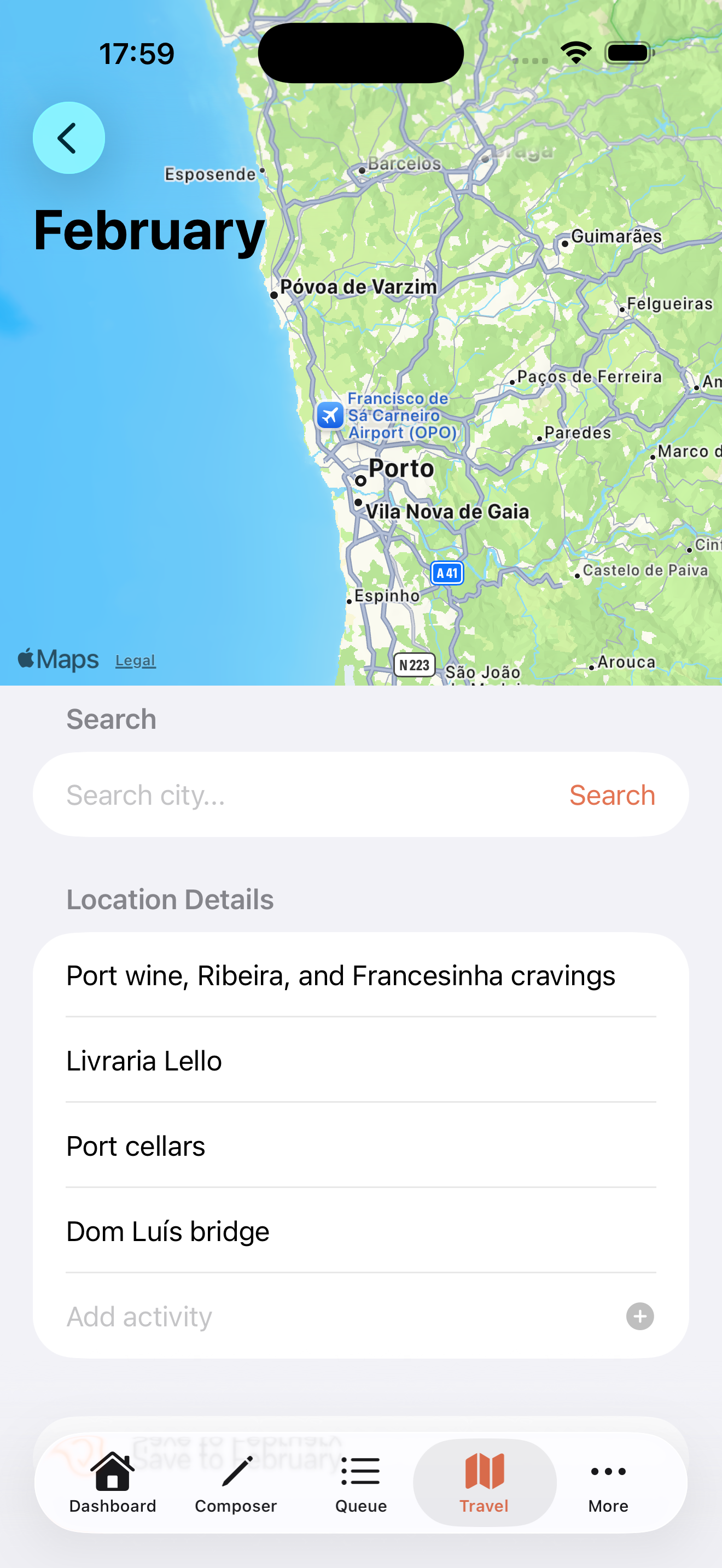The width and height of the screenshot is (722, 1568).
Task: Open the Legal link
Action: tap(135, 660)
